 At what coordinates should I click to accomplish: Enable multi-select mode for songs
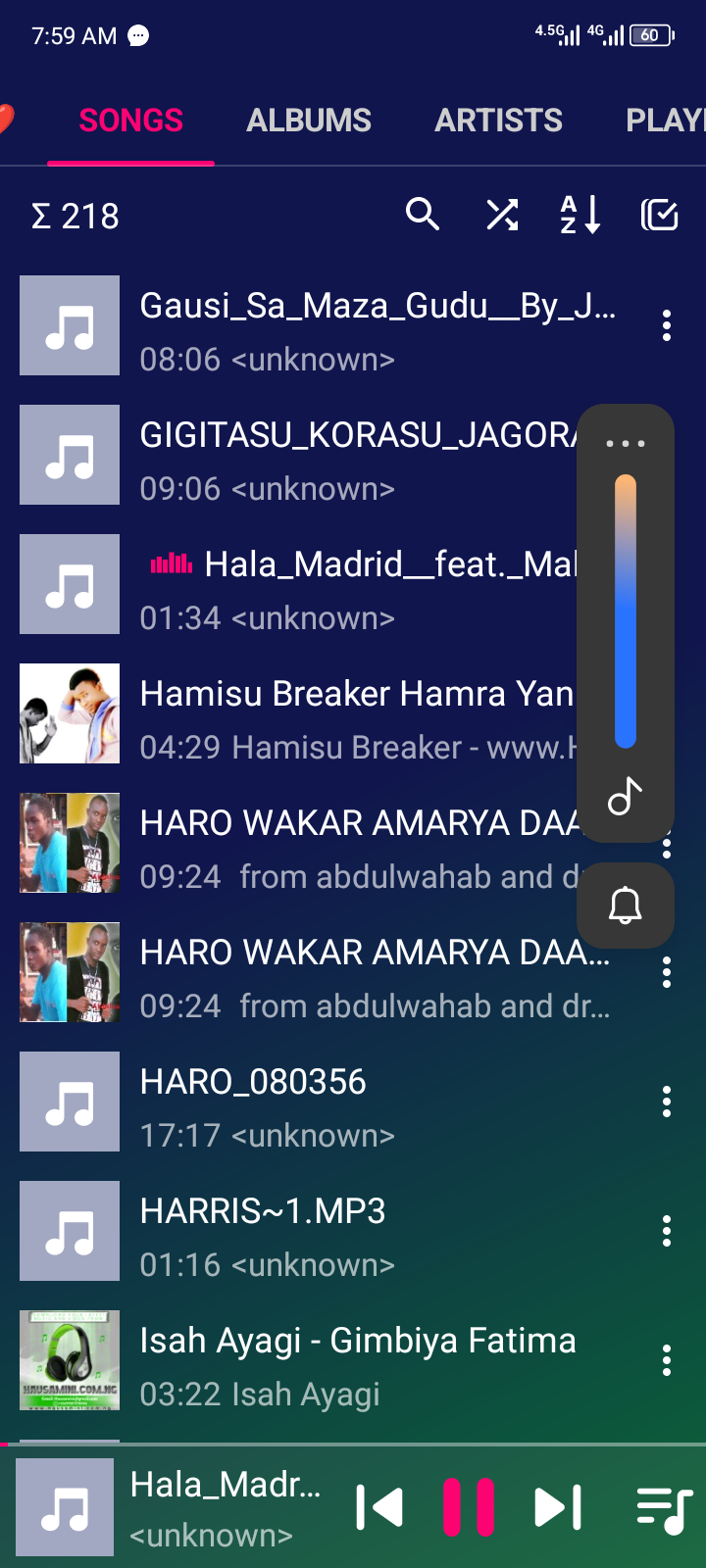(x=659, y=214)
